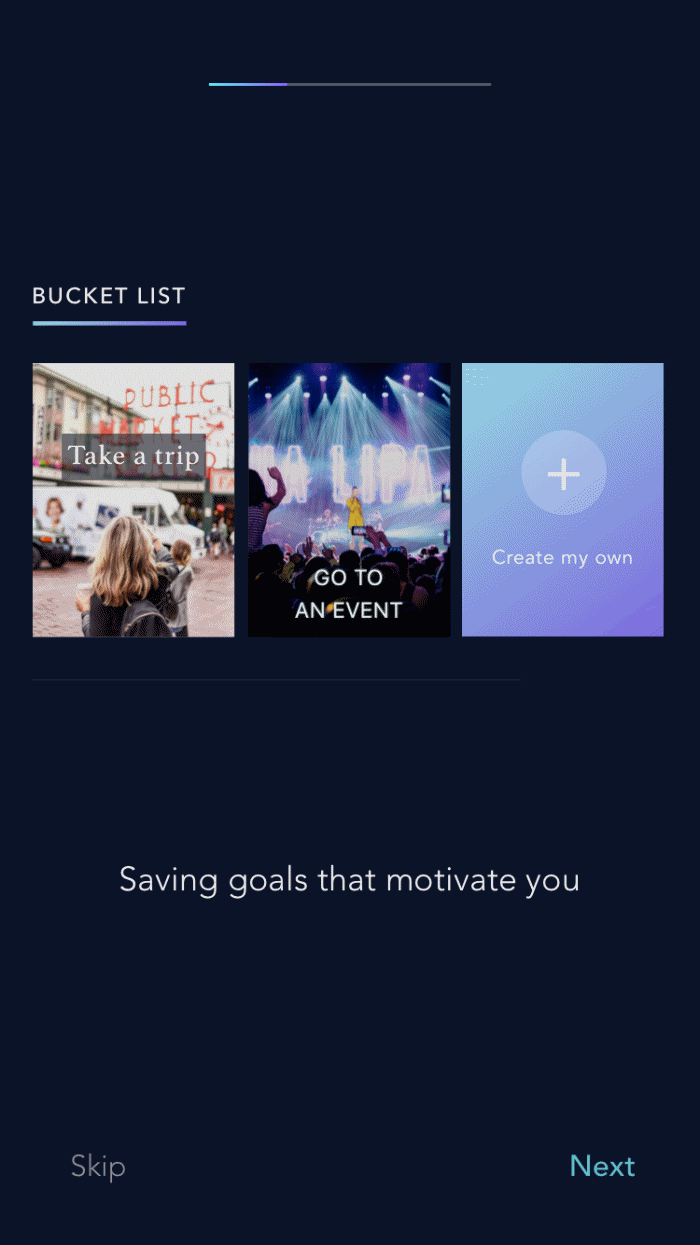Skip the onboarding
Viewport: 700px width, 1245px height.
(98, 1166)
